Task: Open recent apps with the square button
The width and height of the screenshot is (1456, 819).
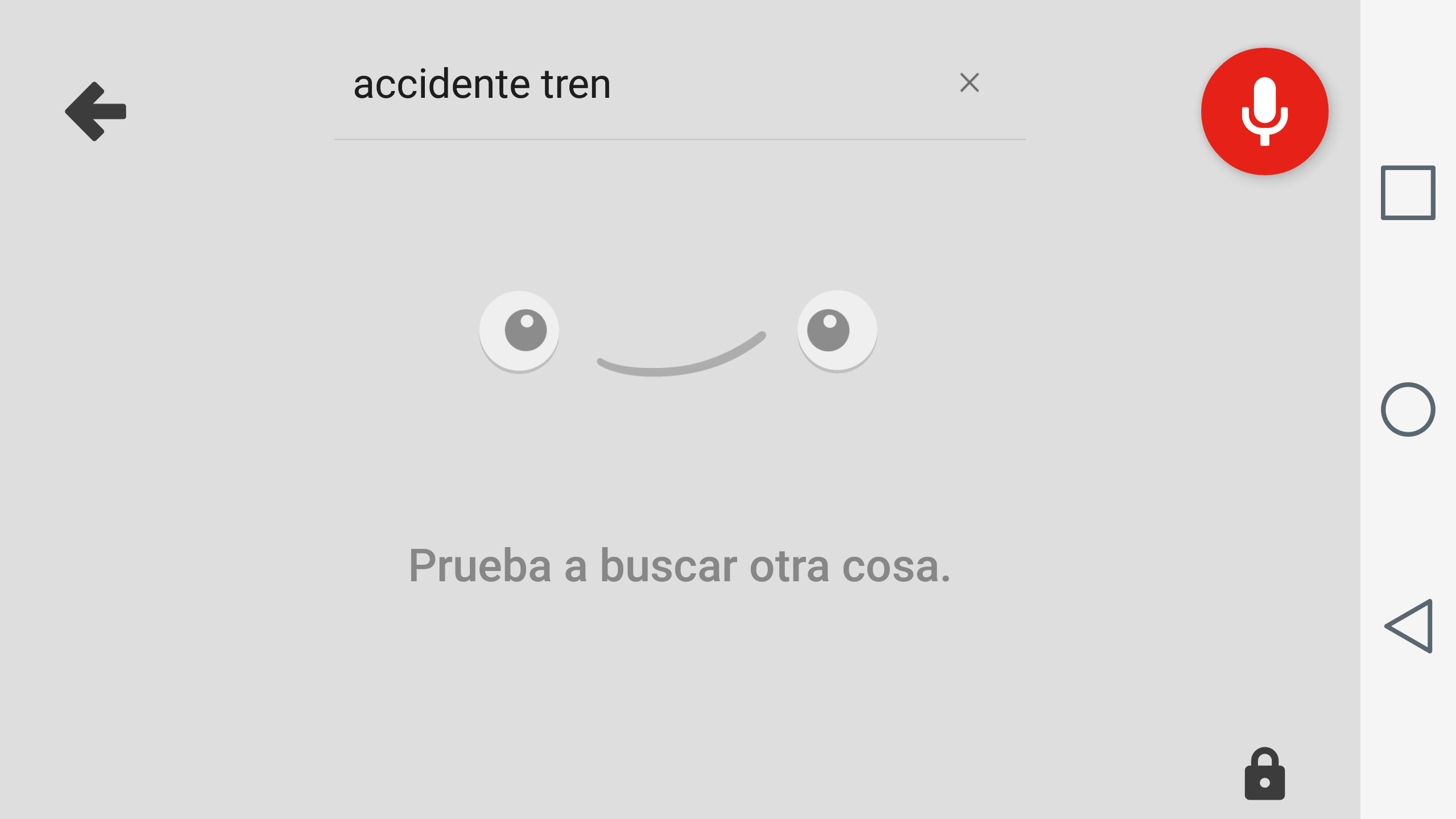Action: tap(1408, 193)
